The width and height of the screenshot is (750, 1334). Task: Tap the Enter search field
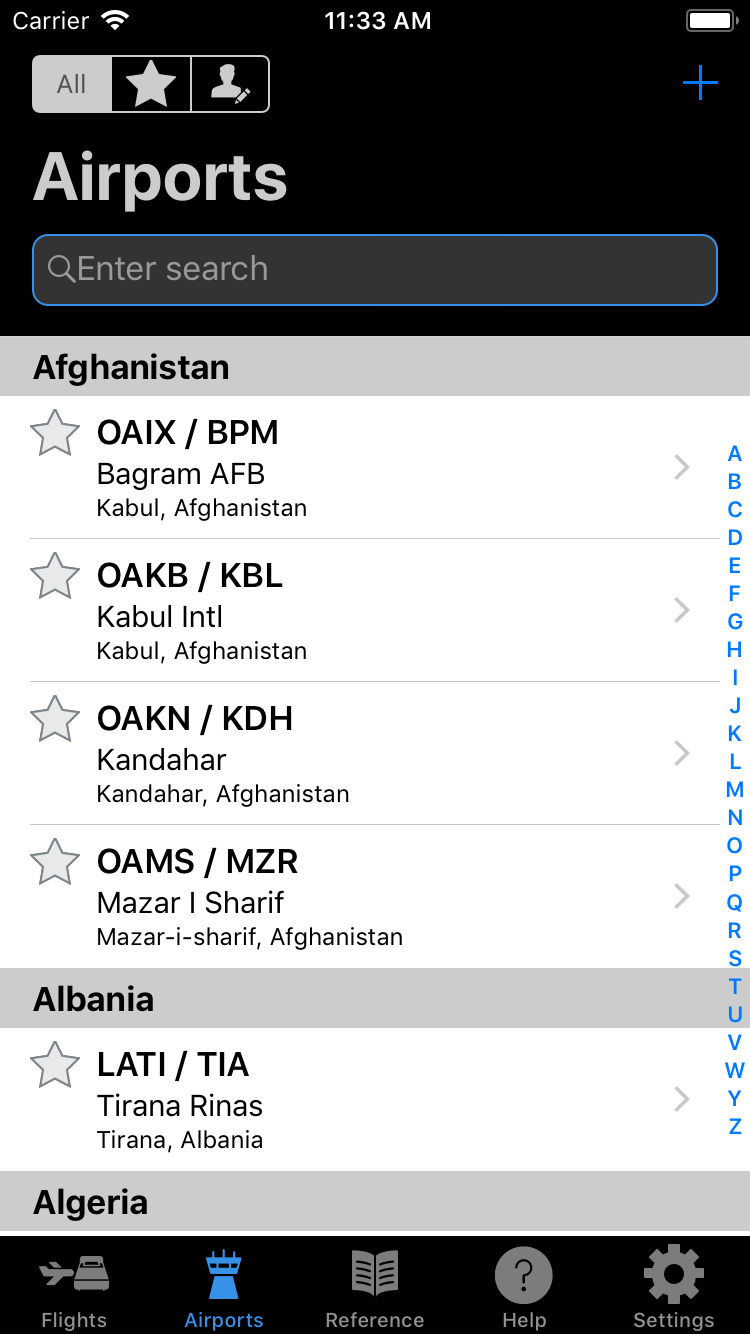(x=375, y=270)
